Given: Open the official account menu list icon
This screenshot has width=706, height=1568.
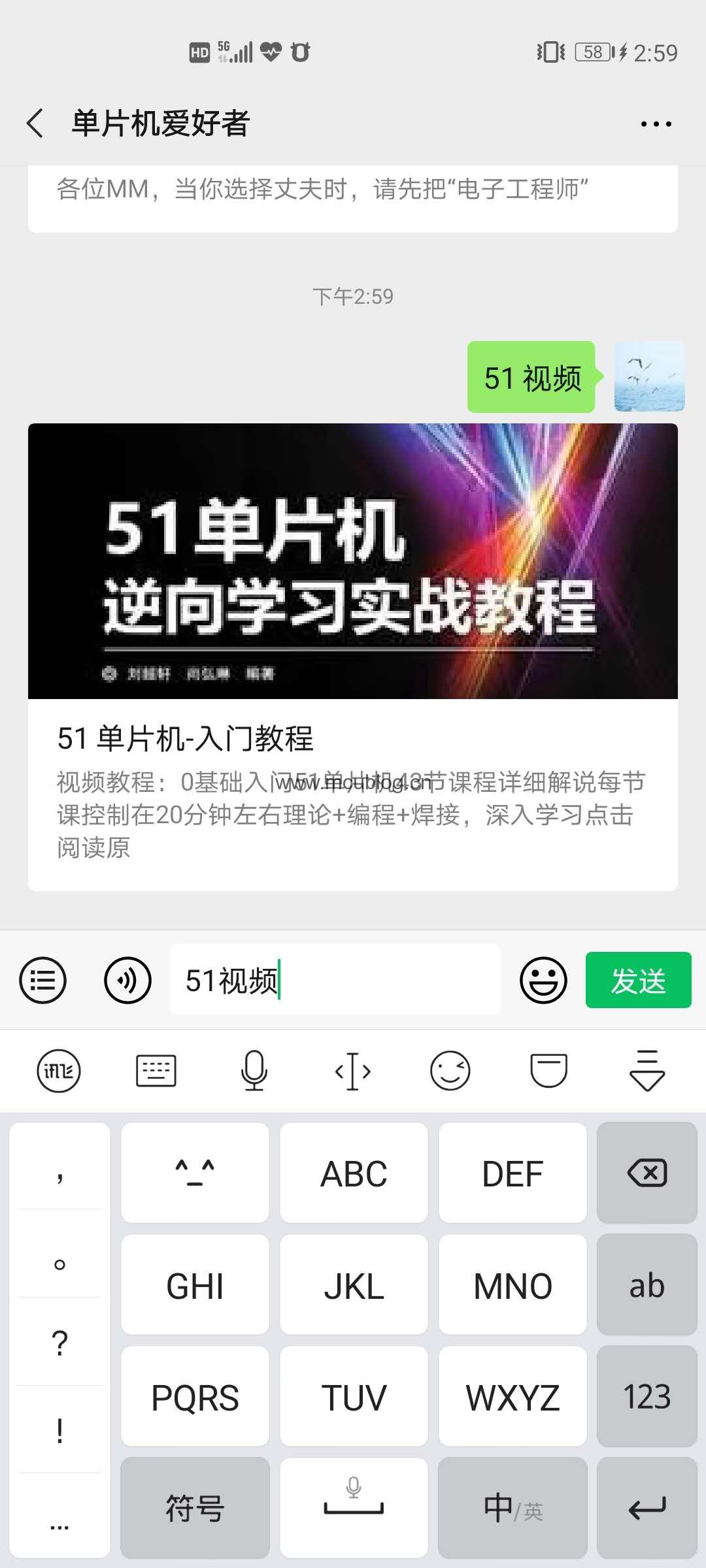Looking at the screenshot, I should [x=43, y=980].
